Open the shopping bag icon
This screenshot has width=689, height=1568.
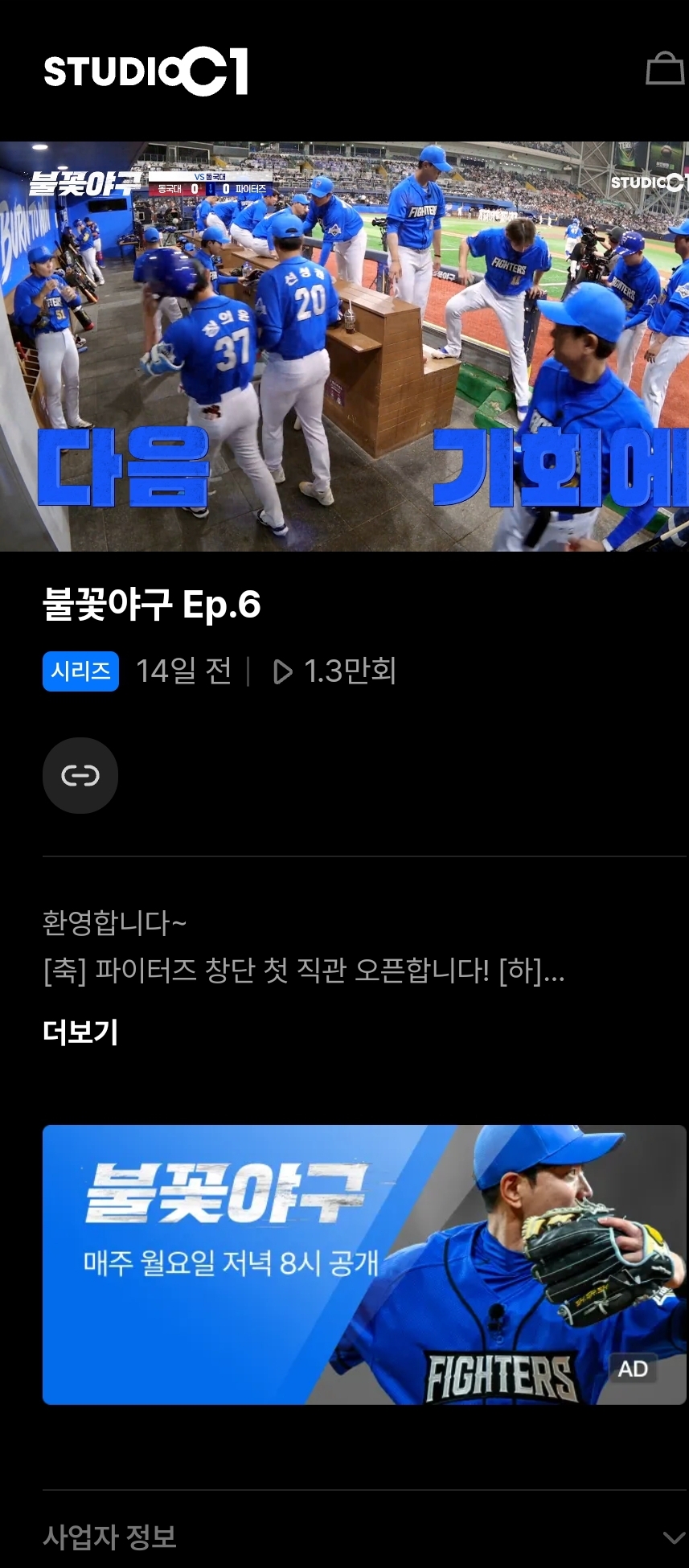tap(665, 69)
